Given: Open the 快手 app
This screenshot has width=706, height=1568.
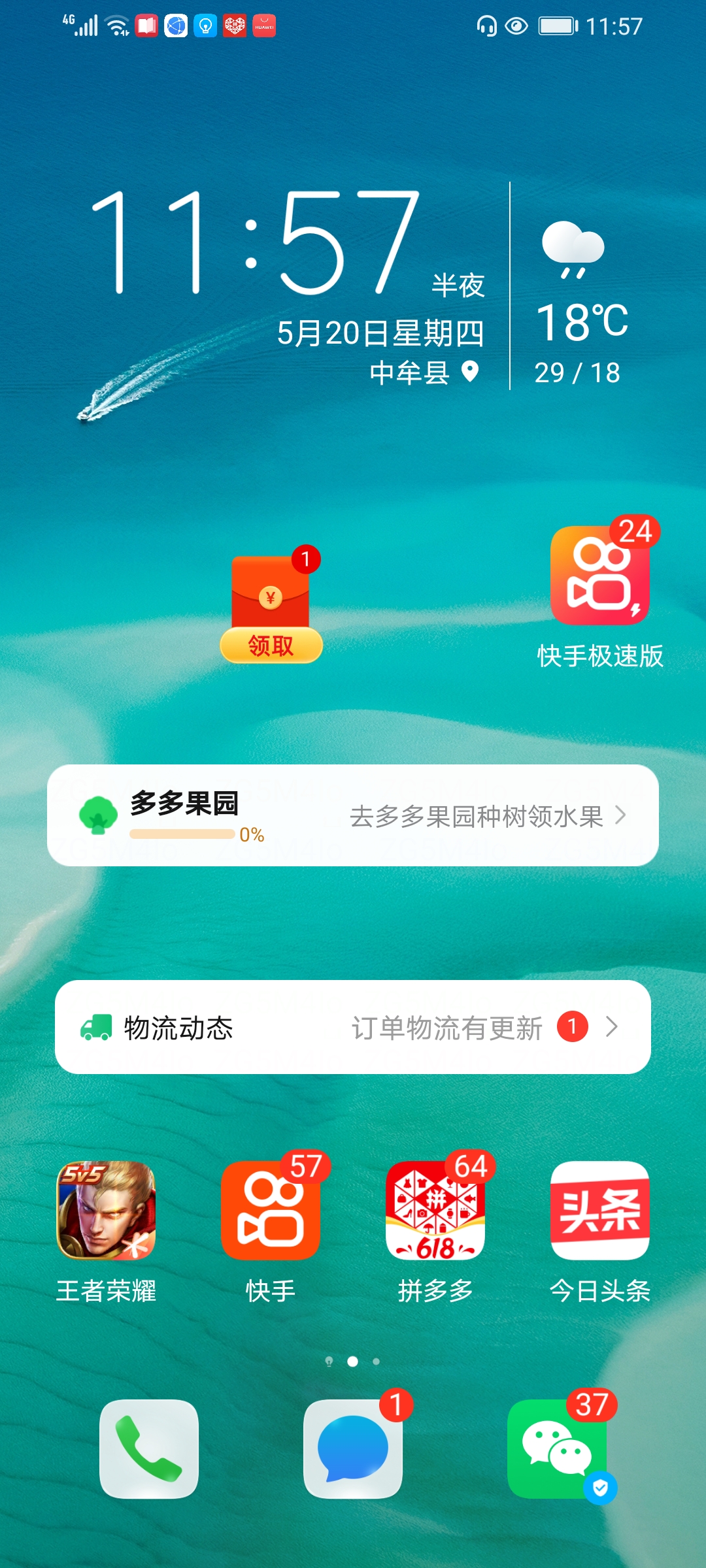Looking at the screenshot, I should pyautogui.click(x=271, y=1210).
